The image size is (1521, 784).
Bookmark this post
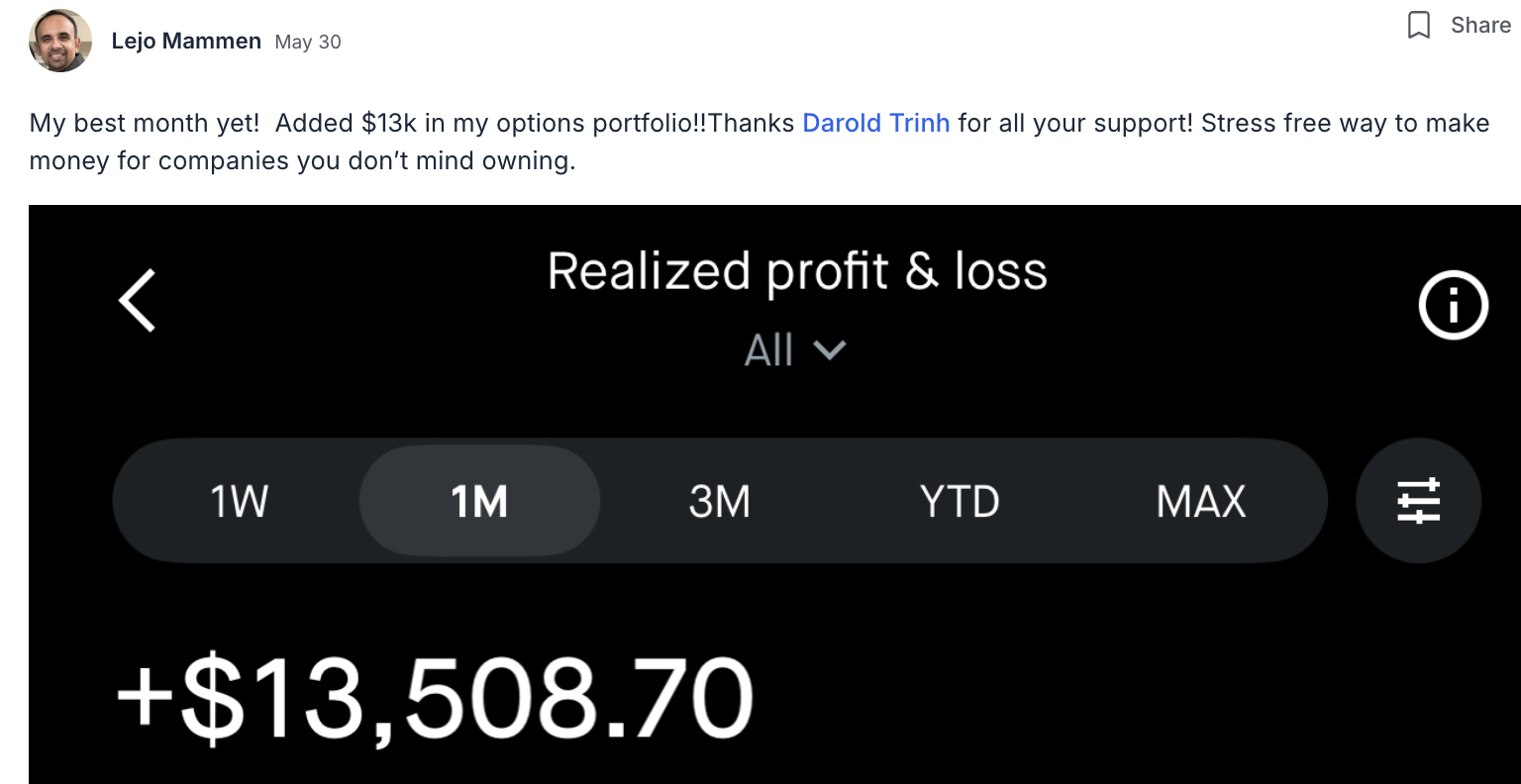(1418, 26)
